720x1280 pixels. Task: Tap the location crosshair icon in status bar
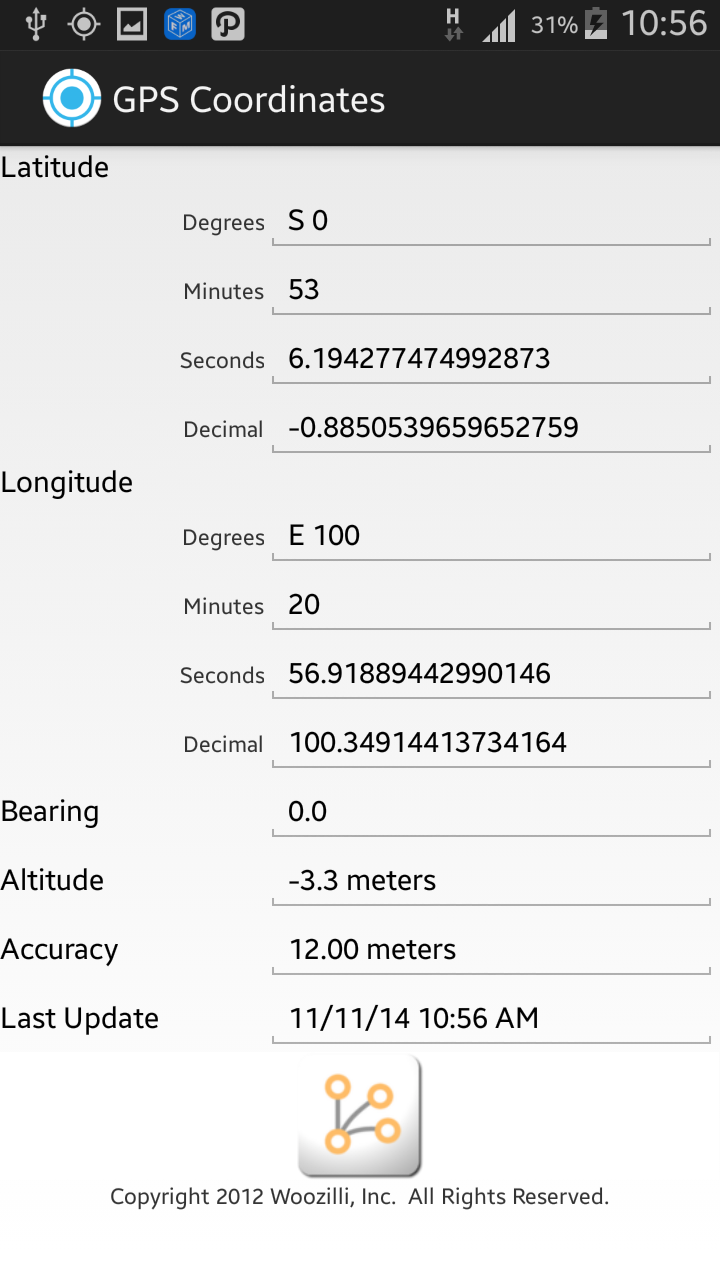click(x=83, y=22)
